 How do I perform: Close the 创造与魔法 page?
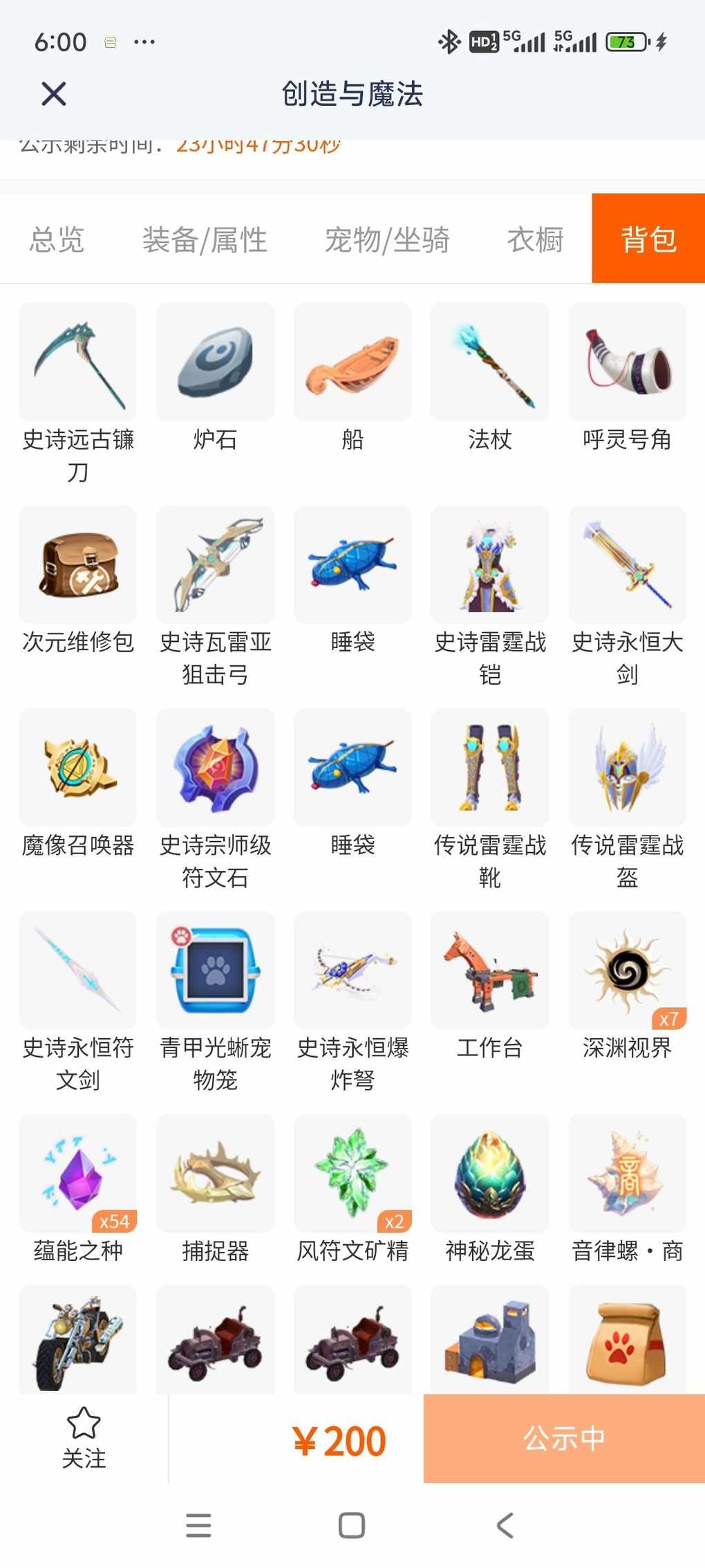coord(53,93)
